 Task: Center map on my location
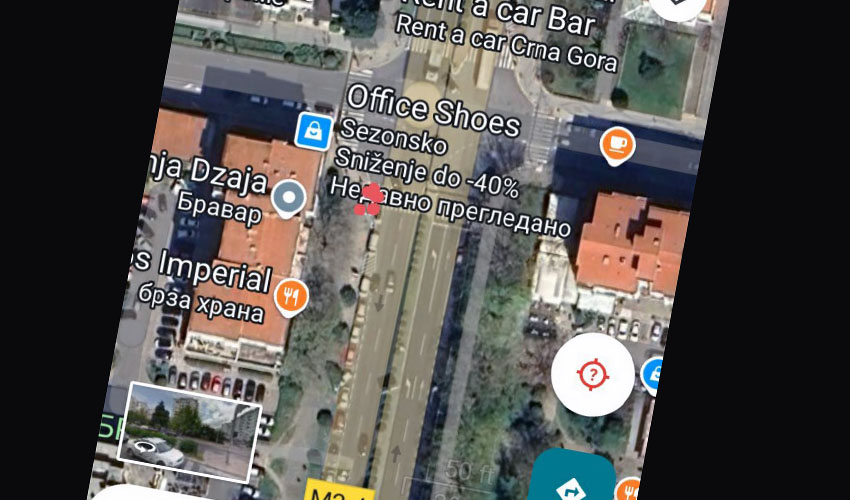(592, 375)
